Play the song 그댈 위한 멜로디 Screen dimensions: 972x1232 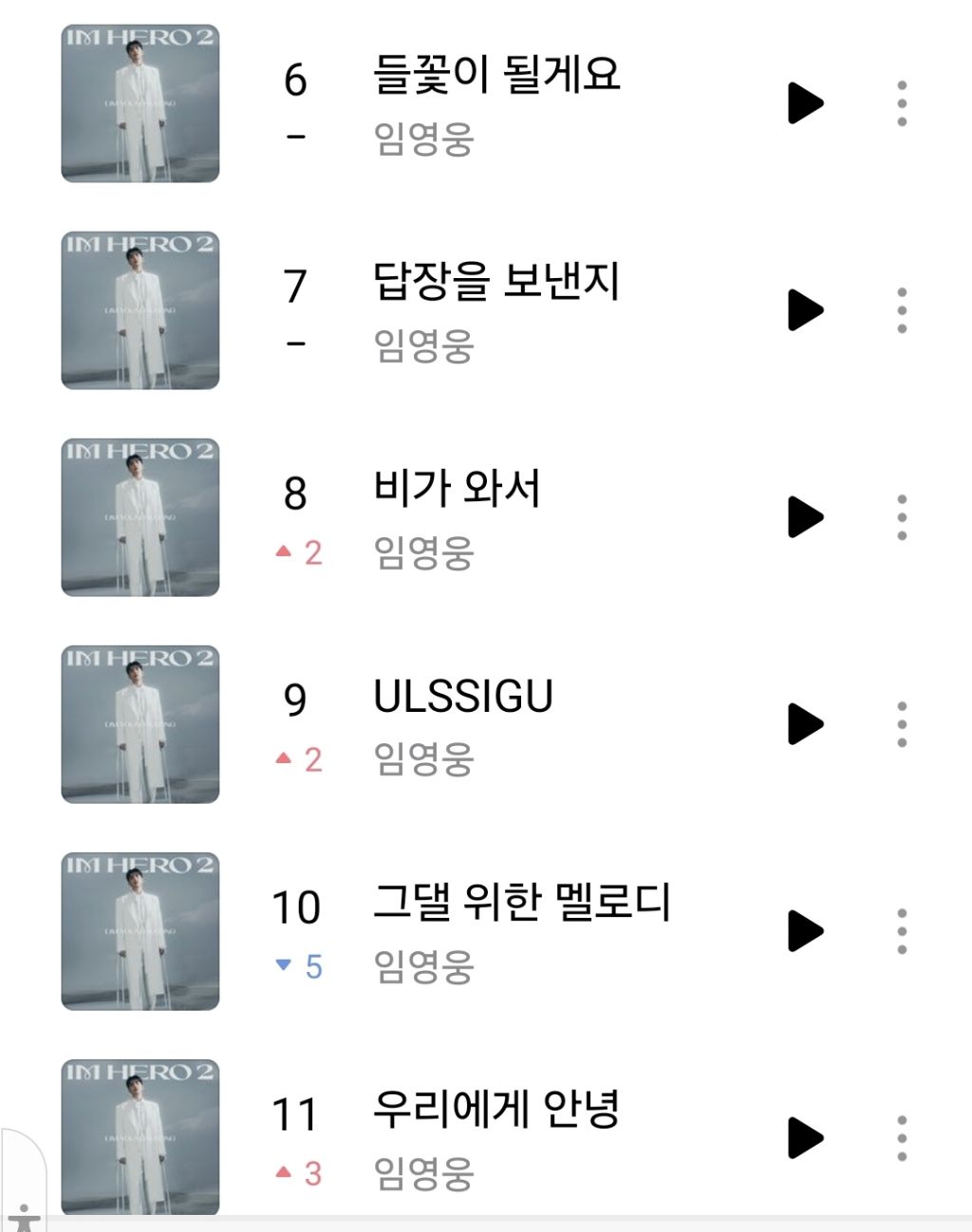tap(805, 931)
